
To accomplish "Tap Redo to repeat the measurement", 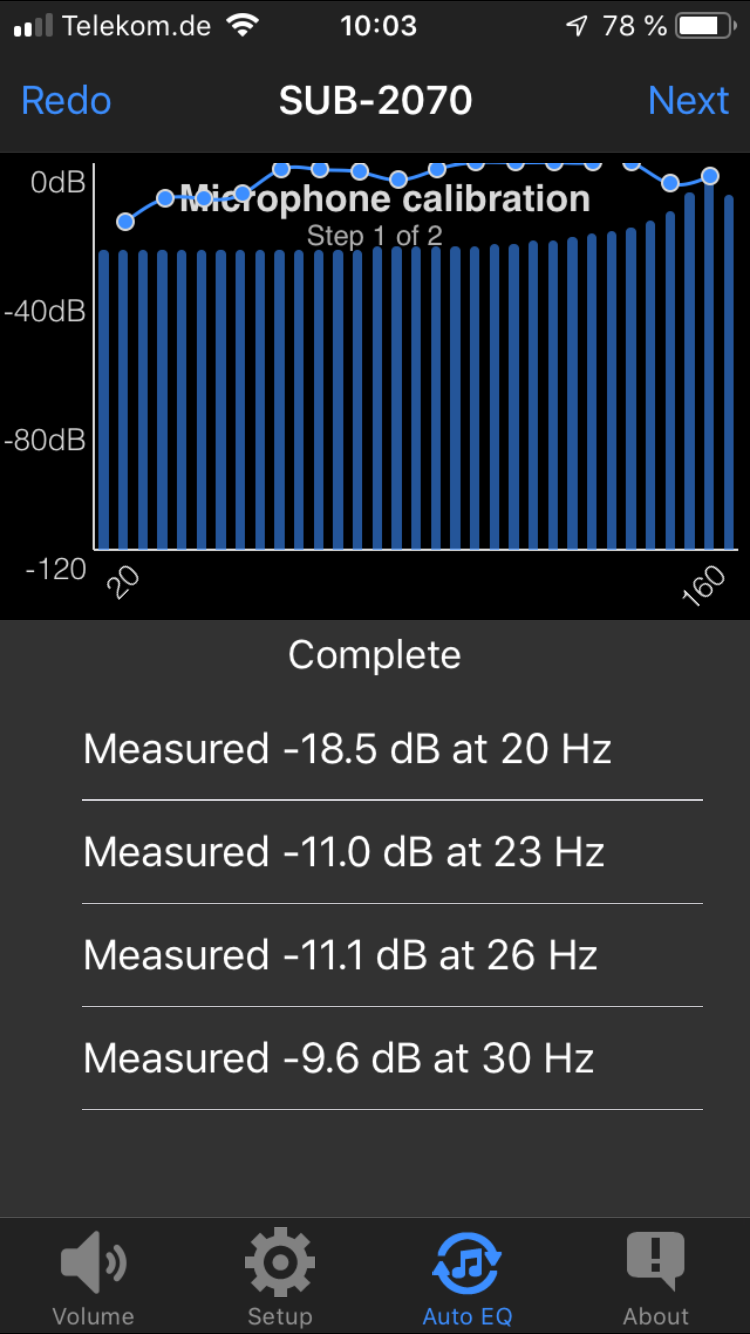I will [x=66, y=101].
